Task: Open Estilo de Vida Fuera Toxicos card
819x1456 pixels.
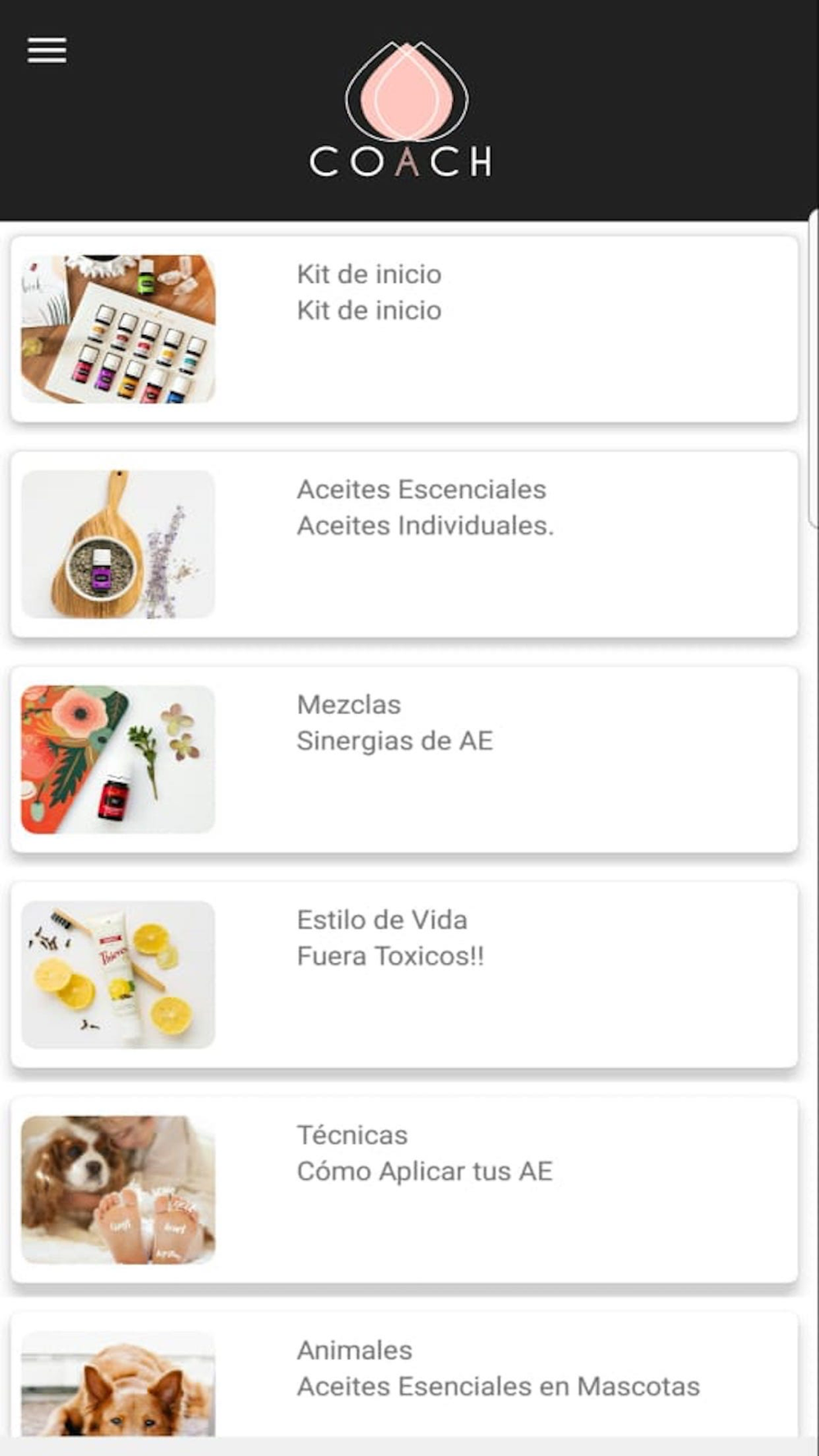Action: [404, 974]
